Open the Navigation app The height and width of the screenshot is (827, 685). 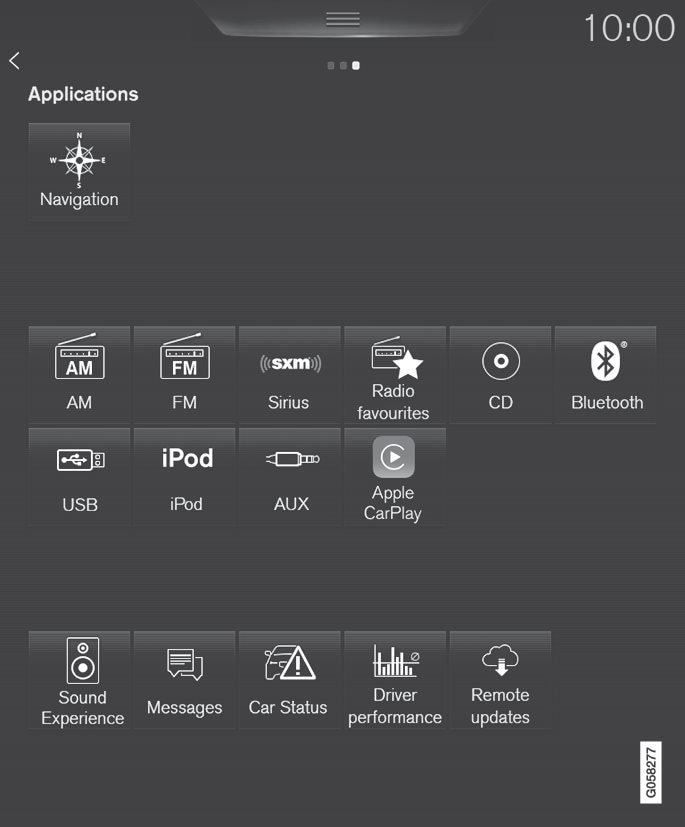coord(79,170)
